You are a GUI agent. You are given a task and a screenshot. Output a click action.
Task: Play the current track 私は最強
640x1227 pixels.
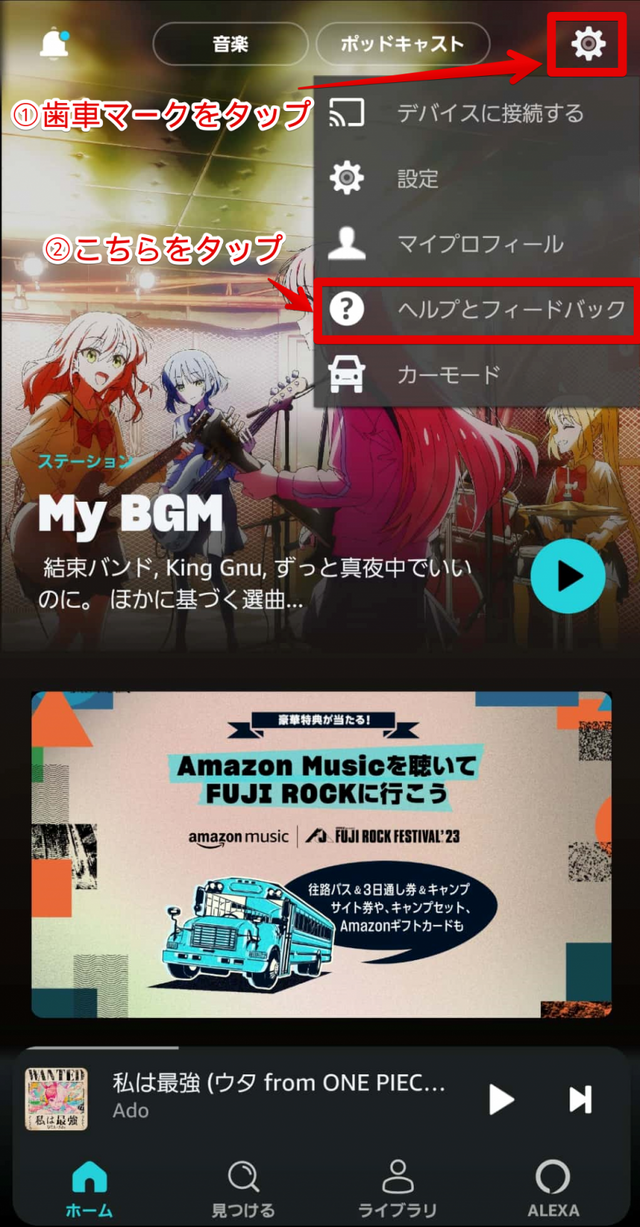[501, 1099]
